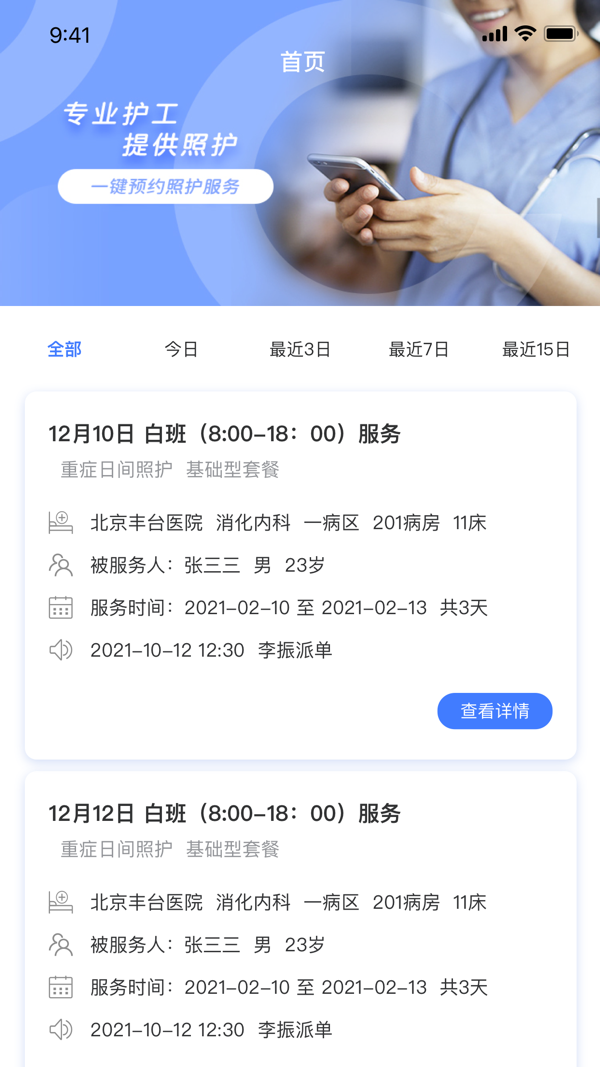600x1067 pixels.
Task: Tap 查看详情 on the 12月10日 order
Action: point(494,711)
